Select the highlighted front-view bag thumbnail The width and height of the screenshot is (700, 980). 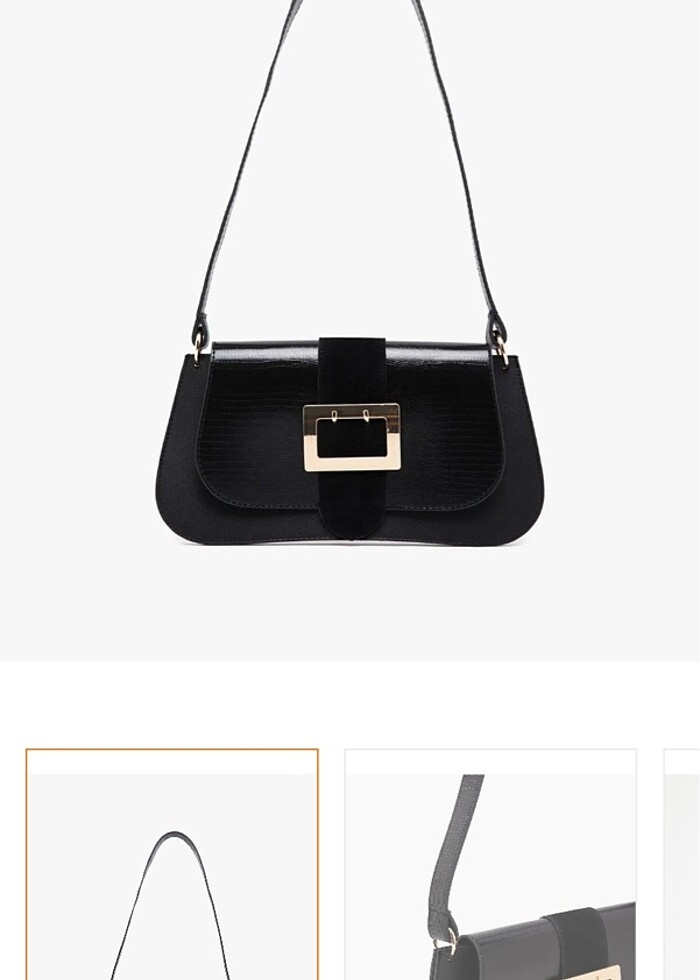pyautogui.click(x=172, y=865)
